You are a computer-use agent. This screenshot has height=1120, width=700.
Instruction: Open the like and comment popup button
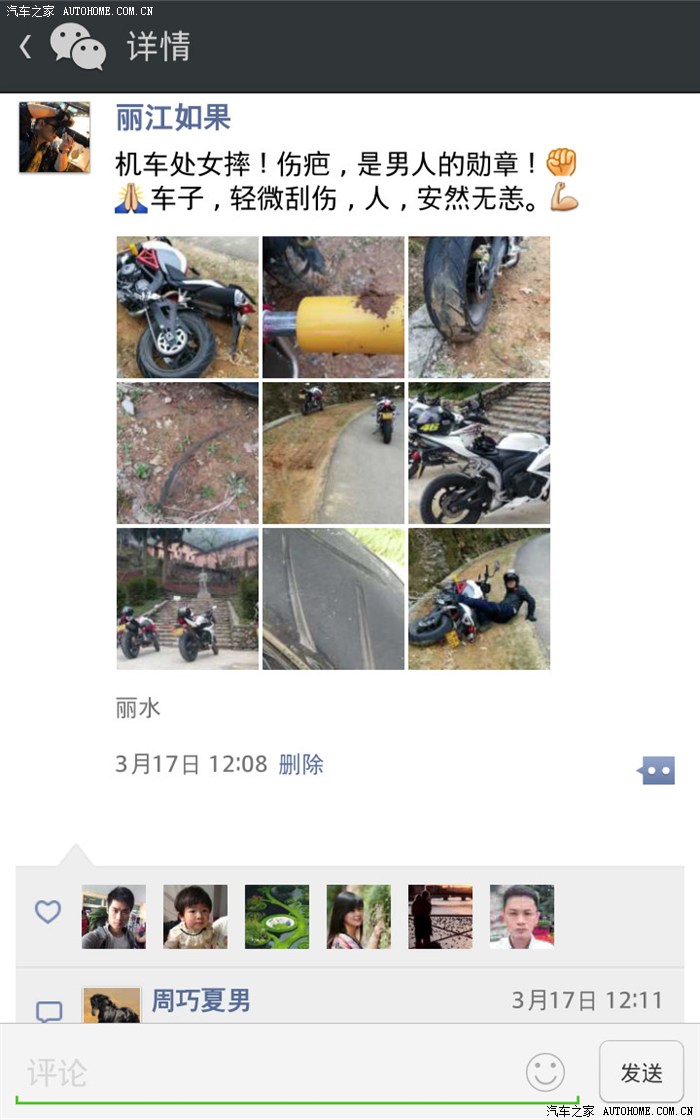click(657, 770)
